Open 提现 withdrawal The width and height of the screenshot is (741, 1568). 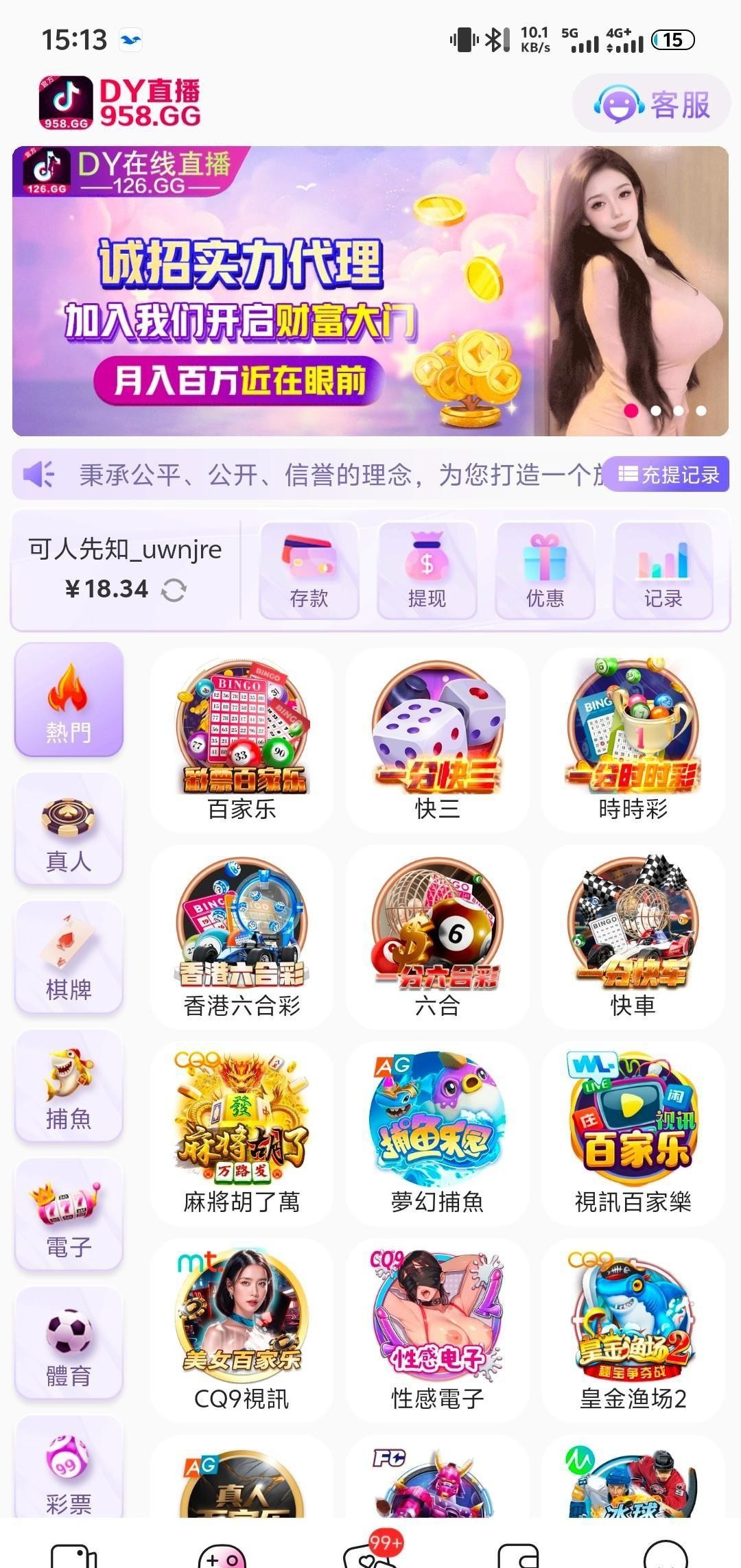pos(427,571)
